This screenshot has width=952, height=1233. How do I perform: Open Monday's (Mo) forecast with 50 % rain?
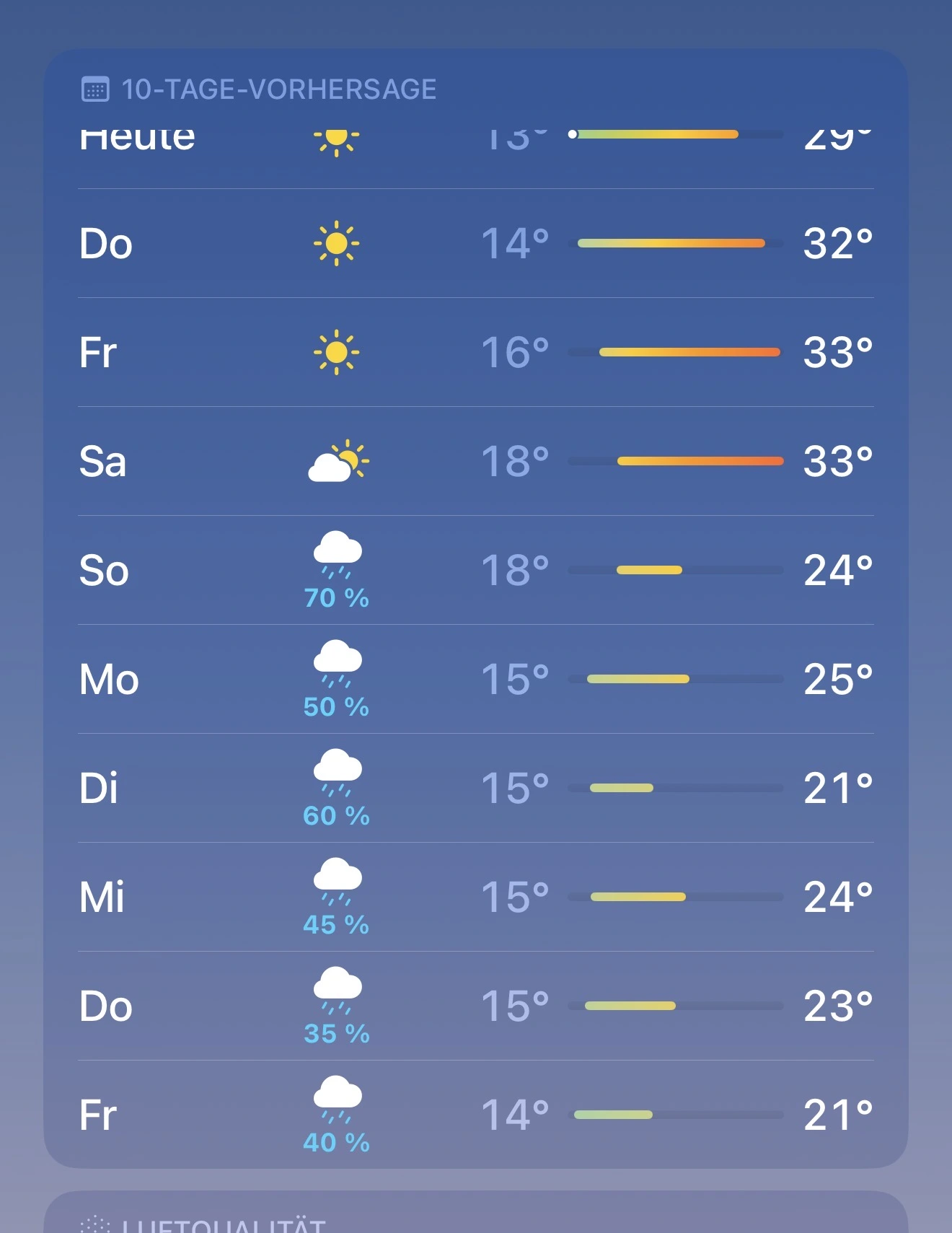click(476, 679)
